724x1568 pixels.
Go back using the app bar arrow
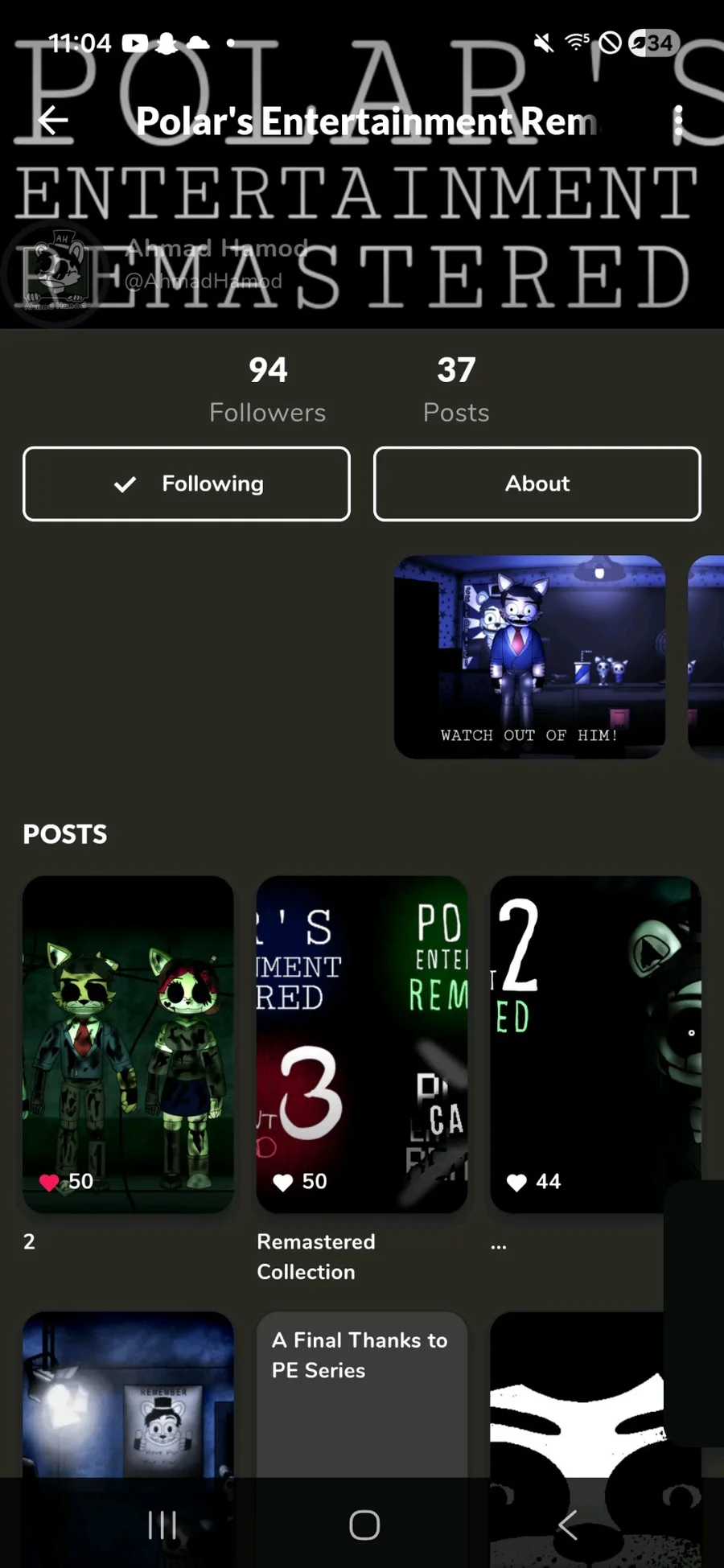pos(53,121)
